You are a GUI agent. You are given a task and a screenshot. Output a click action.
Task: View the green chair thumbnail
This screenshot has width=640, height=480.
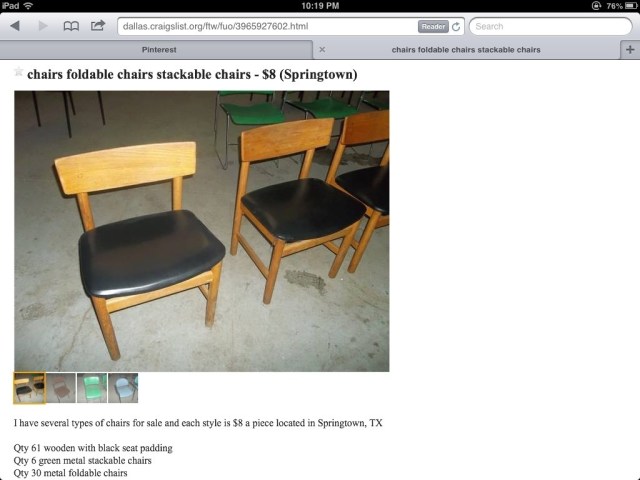[92, 388]
